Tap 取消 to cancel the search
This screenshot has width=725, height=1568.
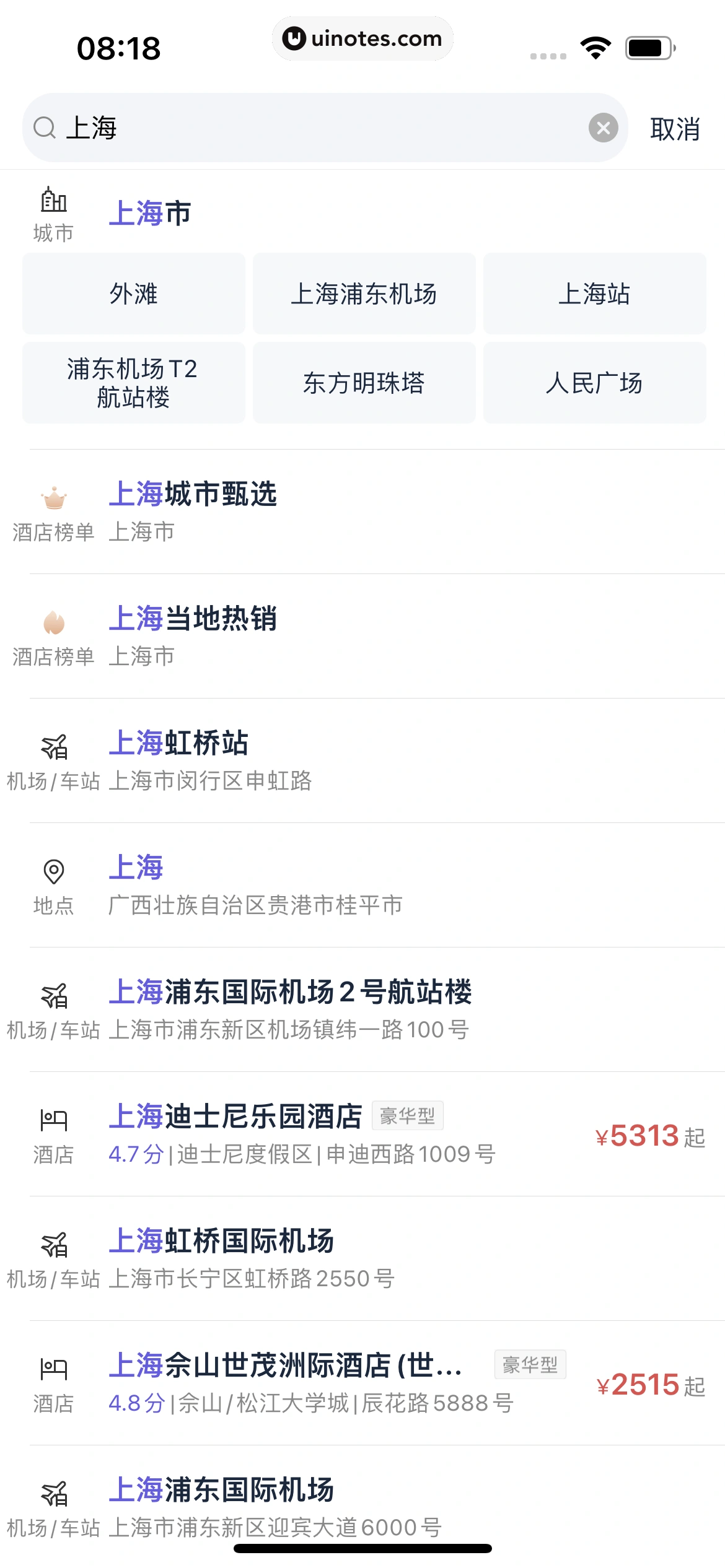[x=674, y=129]
